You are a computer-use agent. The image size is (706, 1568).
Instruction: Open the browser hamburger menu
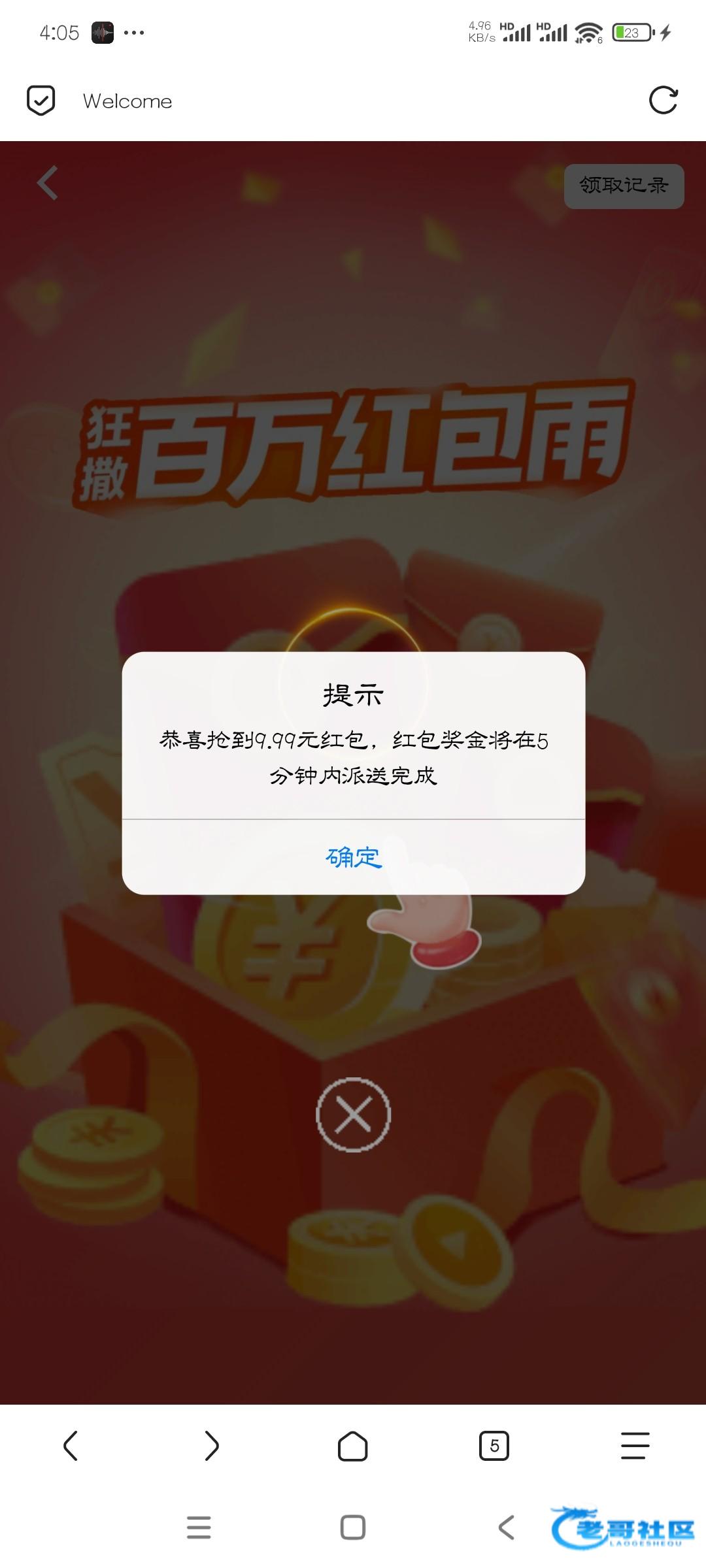pyautogui.click(x=635, y=1445)
